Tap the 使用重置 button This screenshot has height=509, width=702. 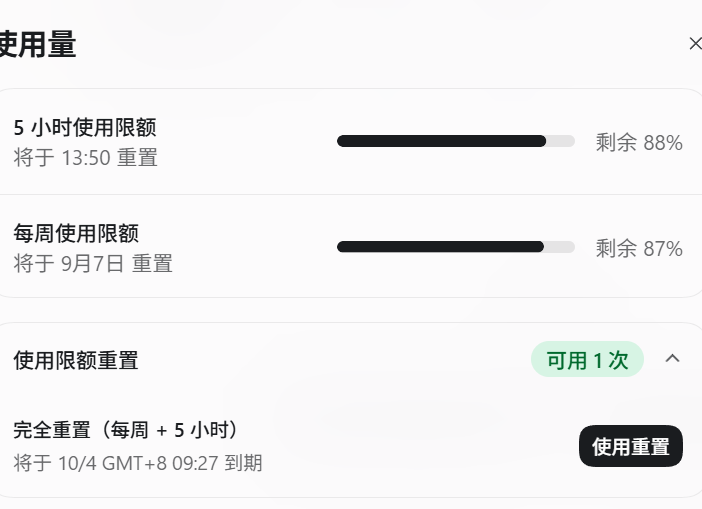tap(630, 446)
